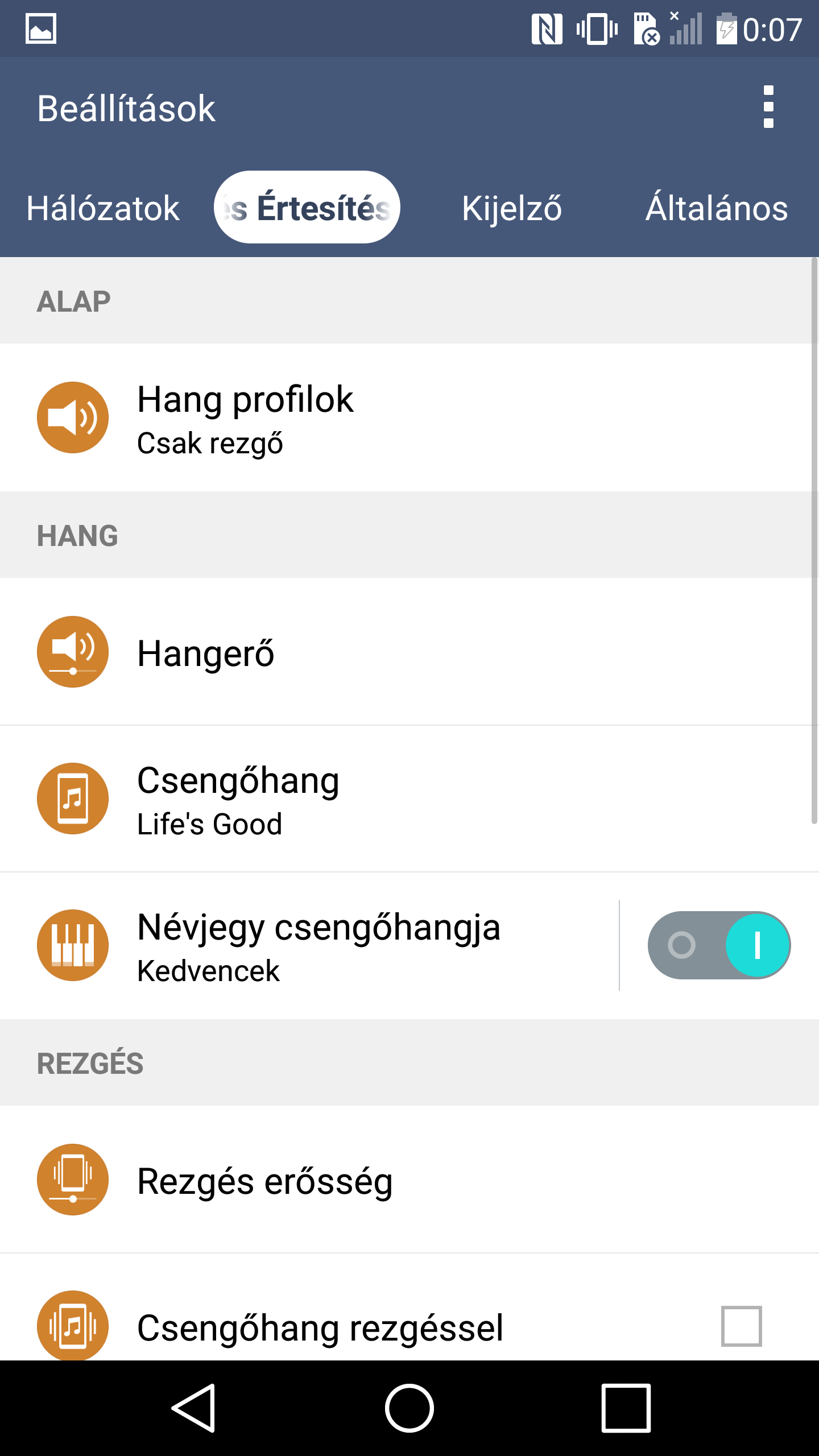Open Névjegy csengőhangja settings
The image size is (819, 1456).
[x=318, y=946]
